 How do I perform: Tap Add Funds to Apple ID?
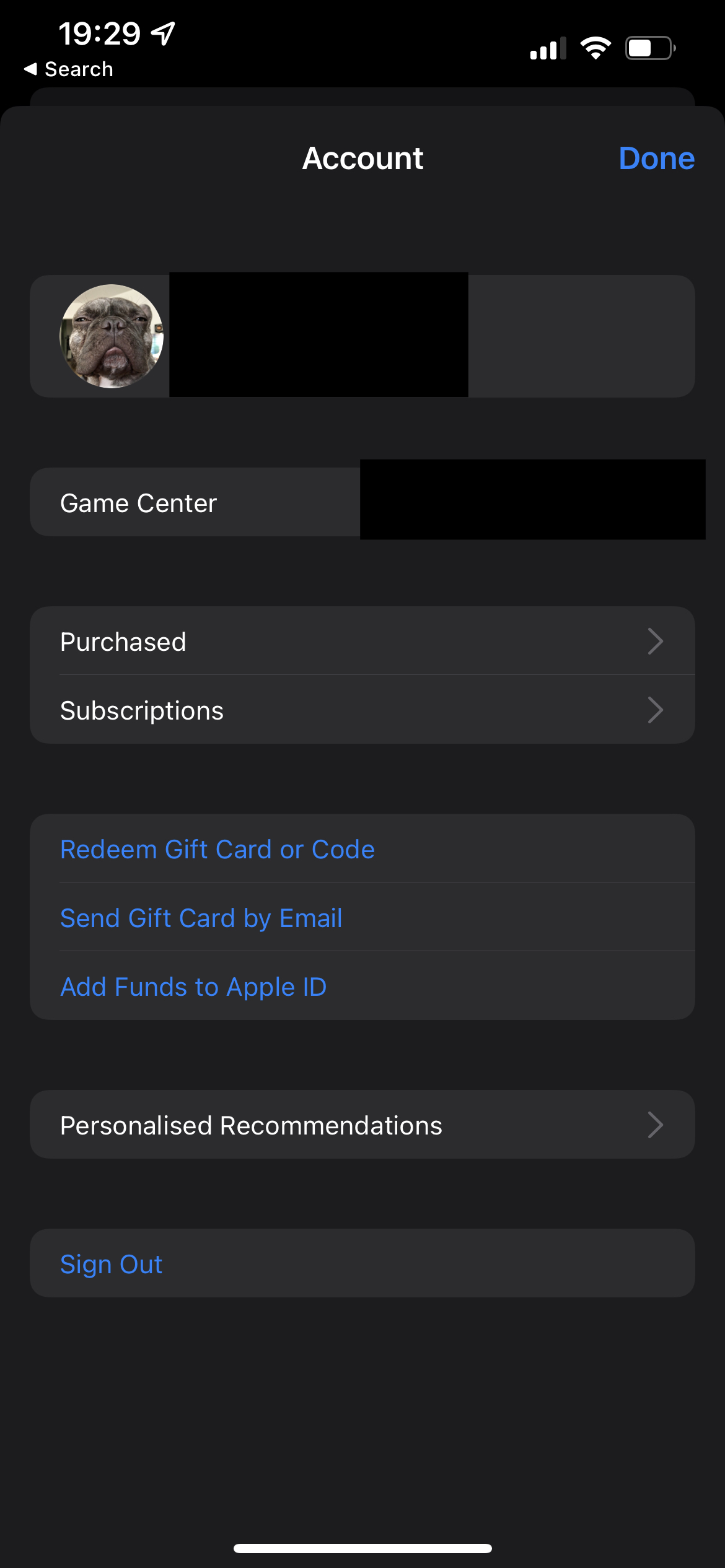(x=193, y=987)
